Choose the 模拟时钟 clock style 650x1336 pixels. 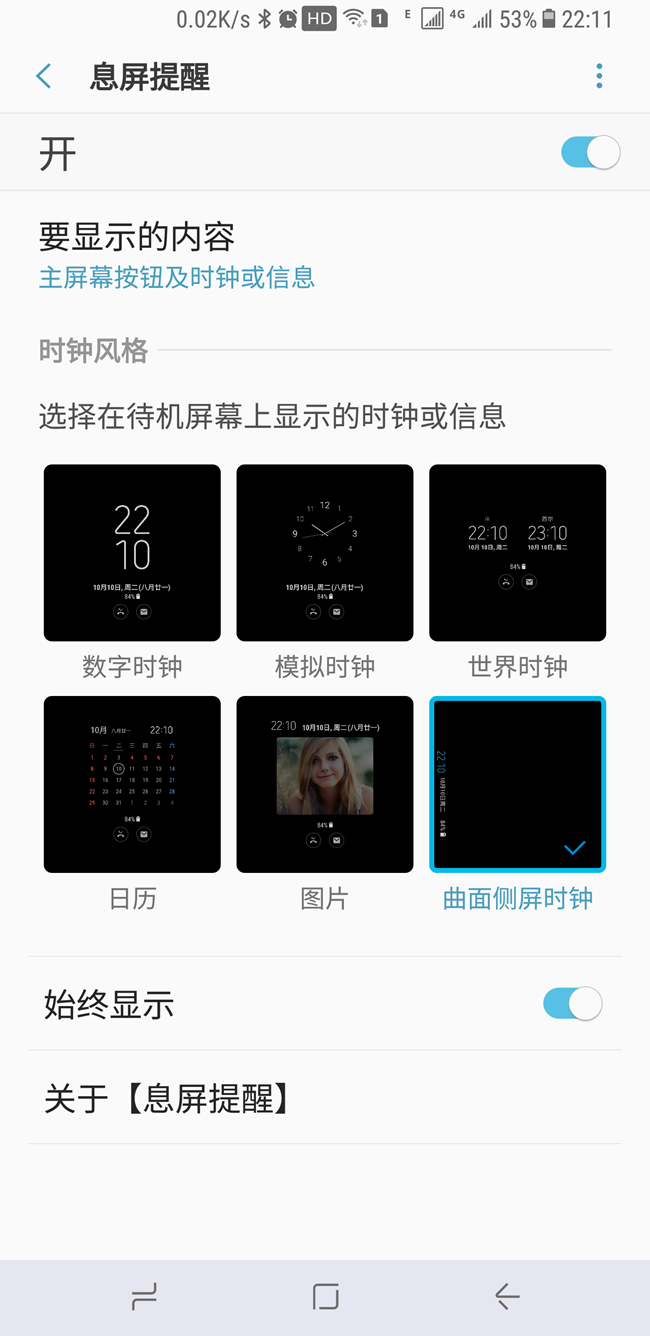click(x=325, y=552)
